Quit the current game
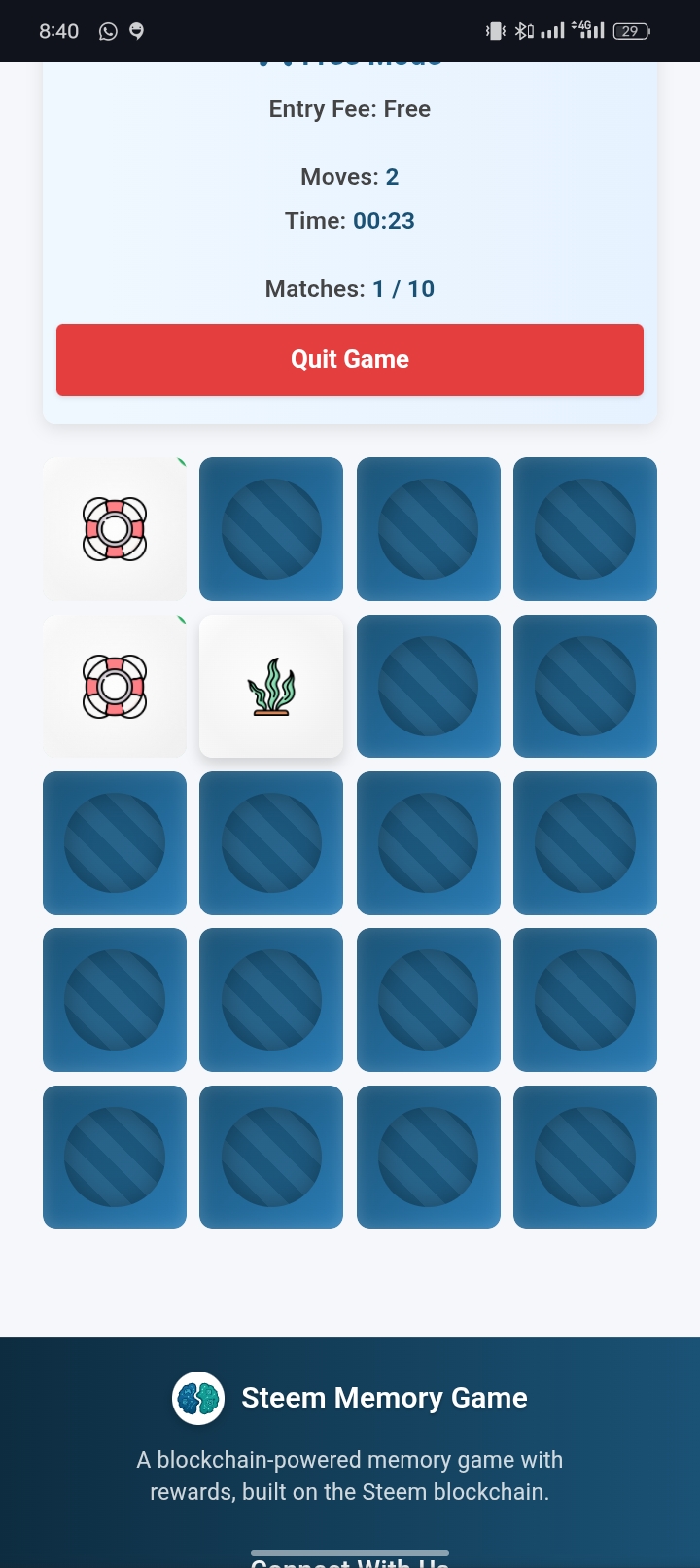This screenshot has width=700, height=1568. click(350, 360)
